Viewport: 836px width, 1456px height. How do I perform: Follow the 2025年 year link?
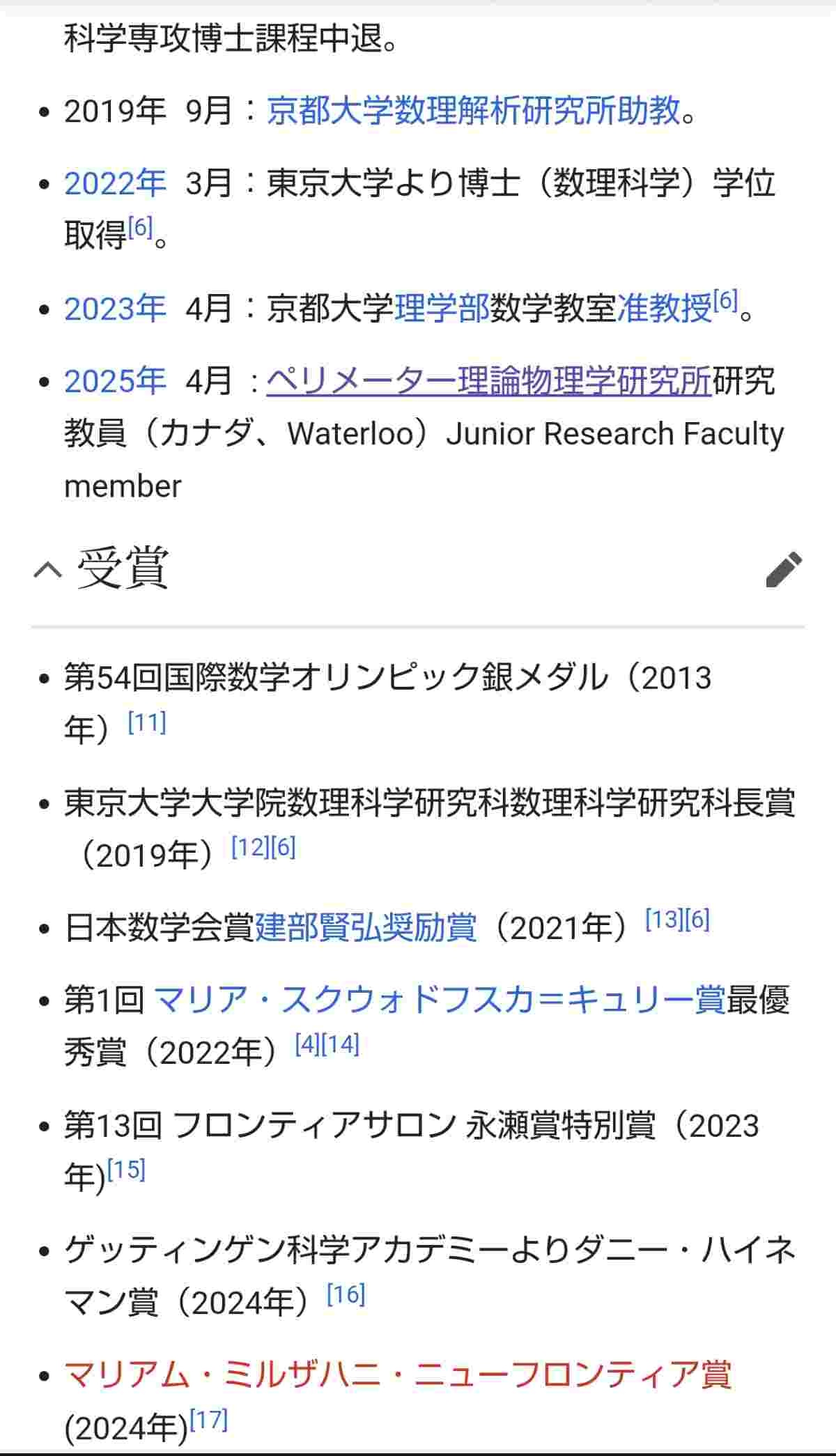[115, 381]
